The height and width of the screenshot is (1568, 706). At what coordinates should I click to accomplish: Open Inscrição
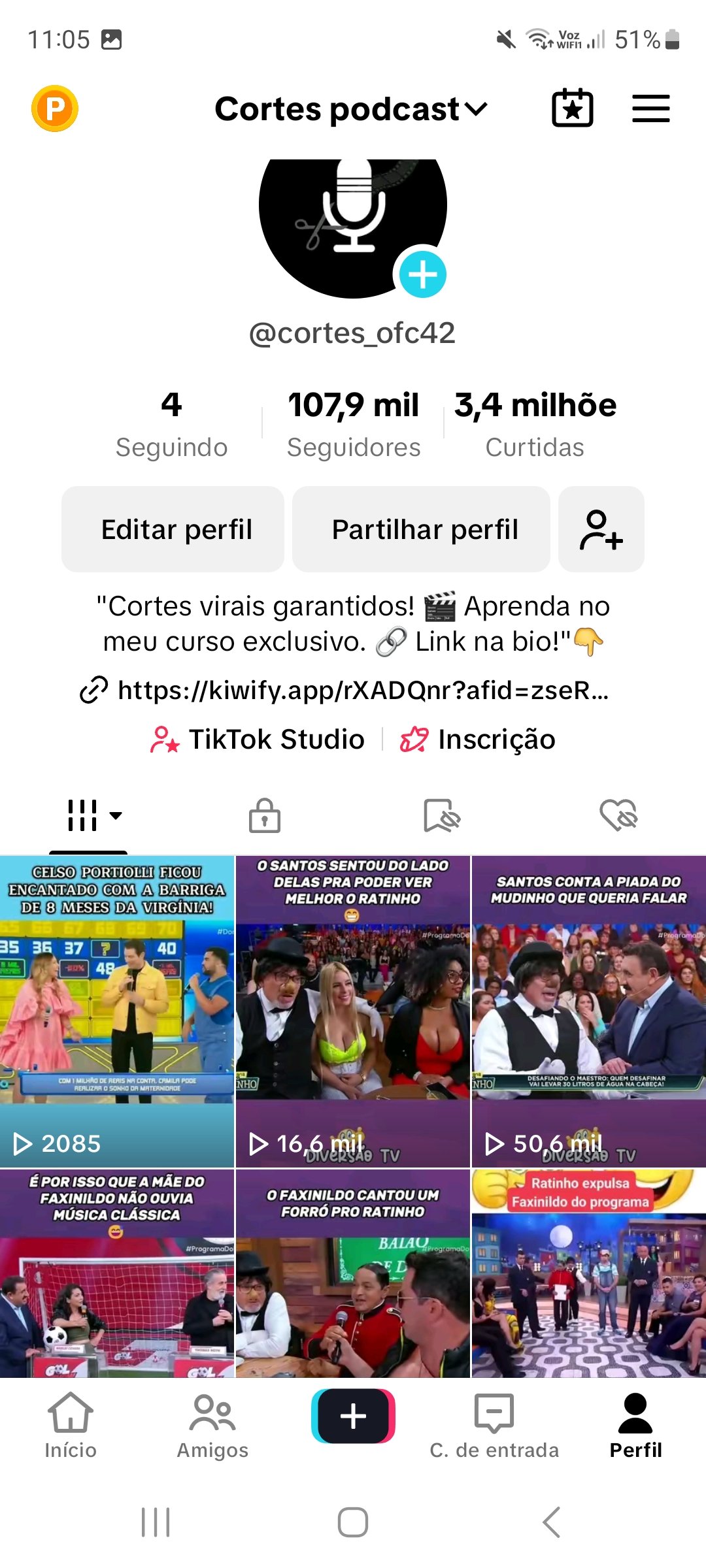coord(479,740)
